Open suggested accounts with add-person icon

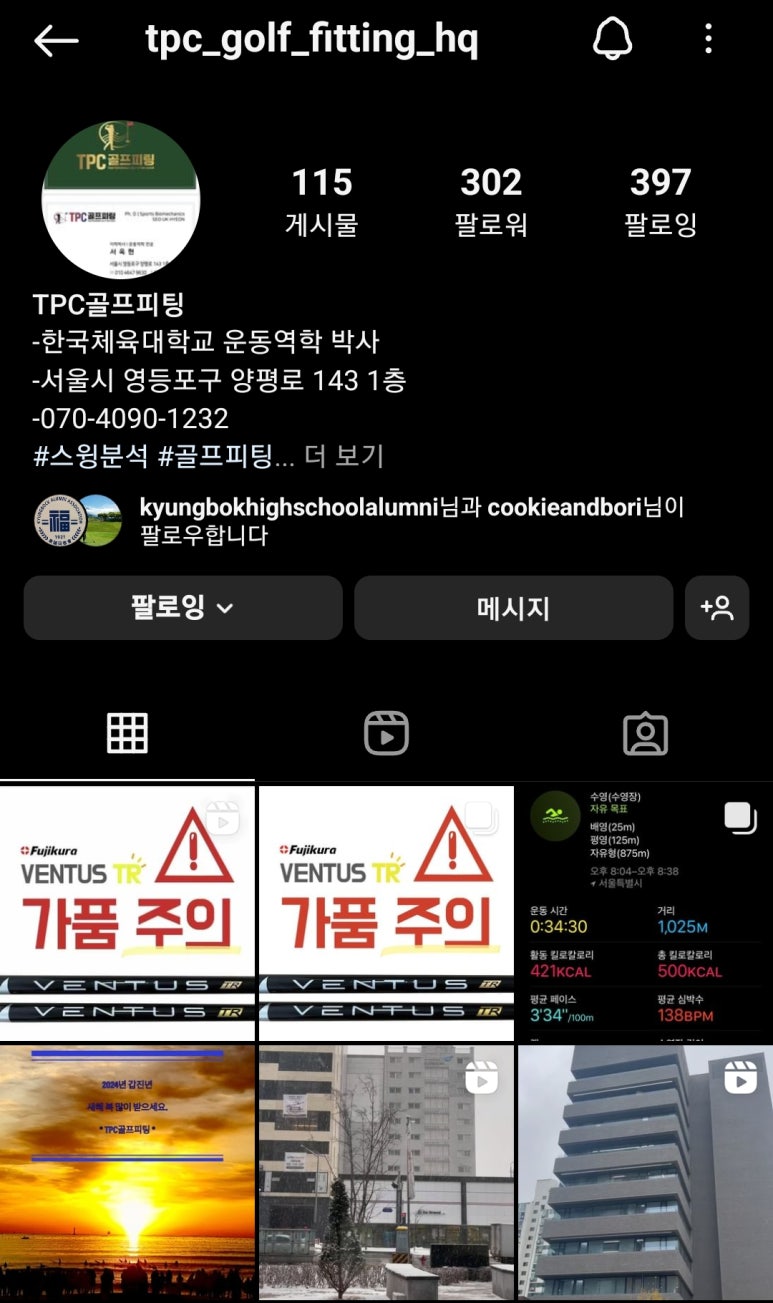coord(717,608)
